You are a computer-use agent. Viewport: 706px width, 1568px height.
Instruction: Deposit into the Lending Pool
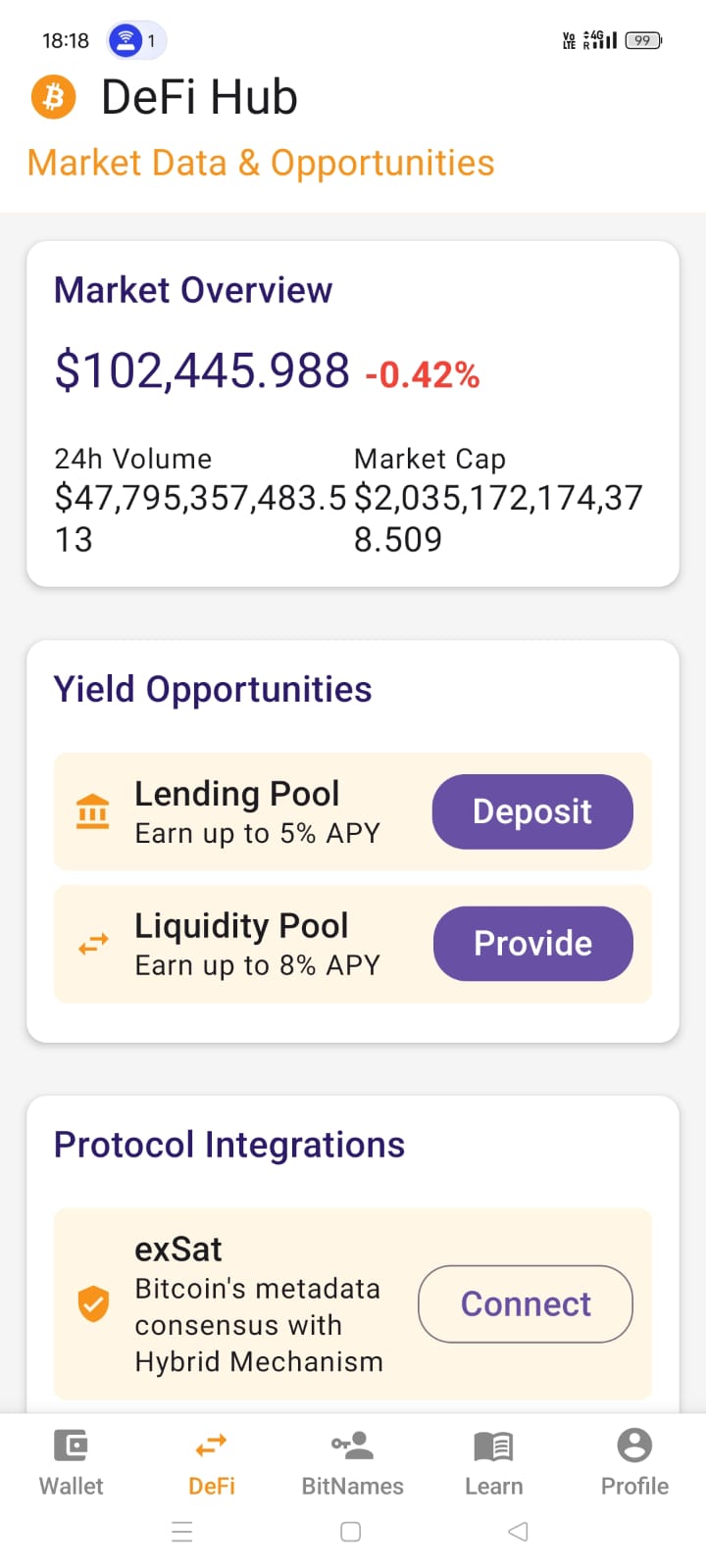pos(532,811)
